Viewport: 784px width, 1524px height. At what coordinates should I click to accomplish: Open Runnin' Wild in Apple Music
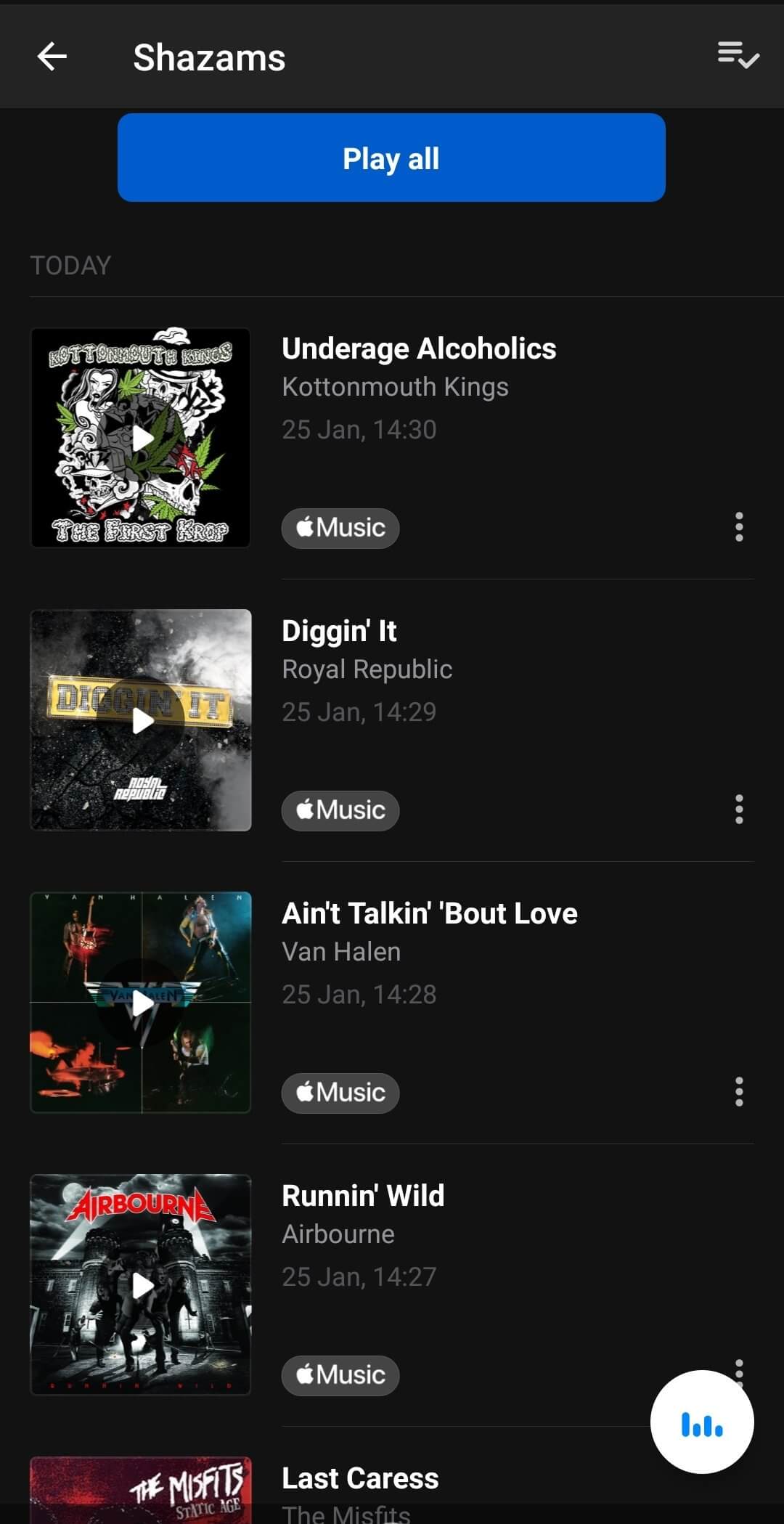(340, 1375)
